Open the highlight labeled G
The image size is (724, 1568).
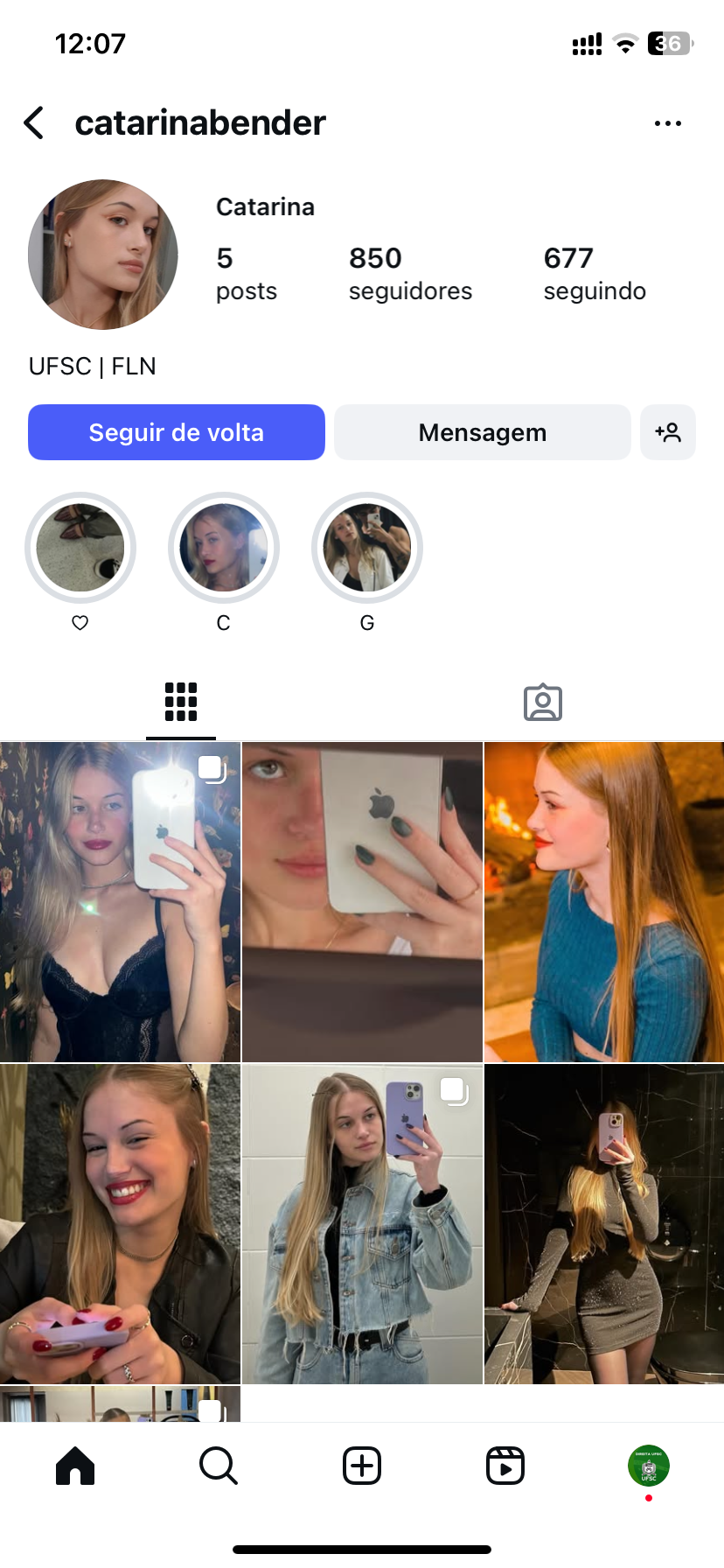point(367,549)
